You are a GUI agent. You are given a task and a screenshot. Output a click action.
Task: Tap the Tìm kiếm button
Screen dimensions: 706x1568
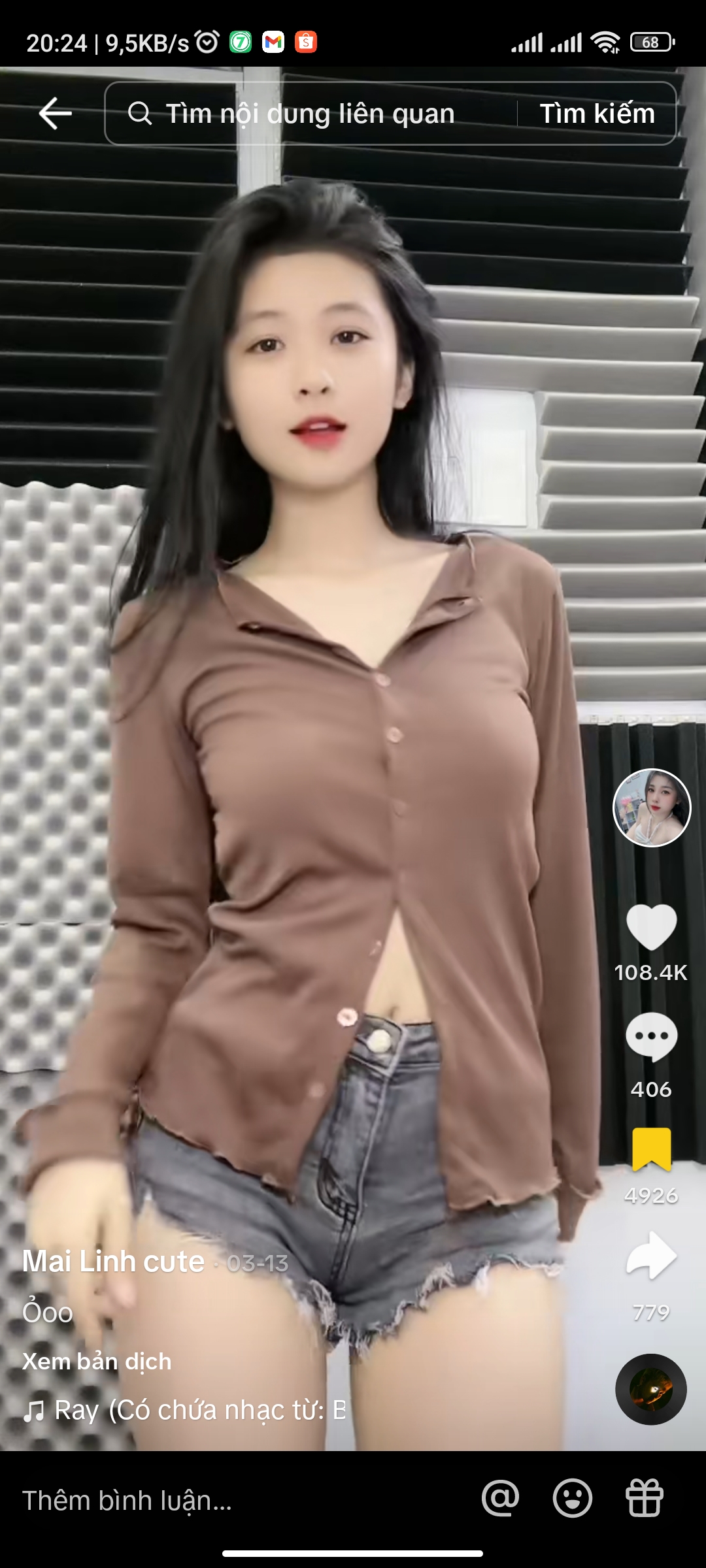[x=597, y=114]
